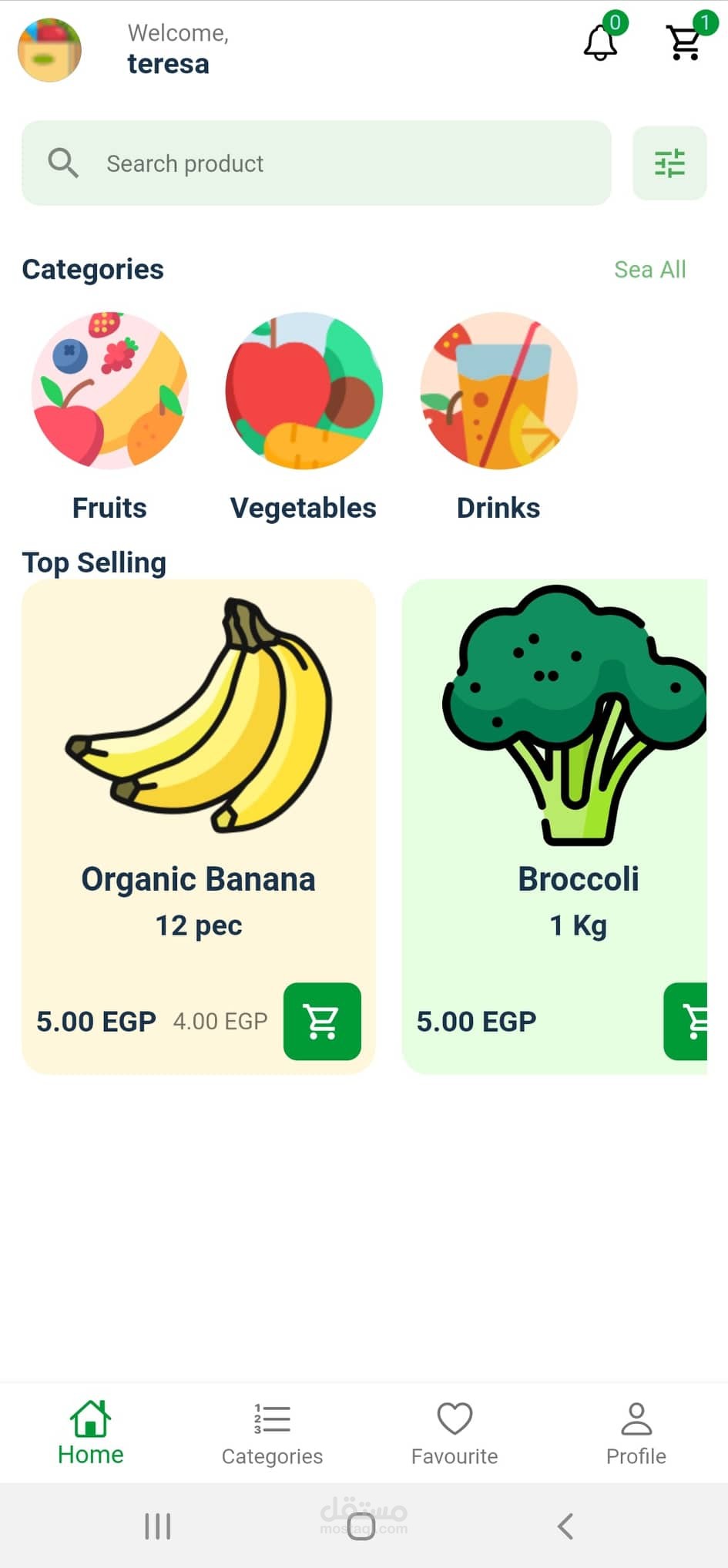Image resolution: width=728 pixels, height=1568 pixels.
Task: Go back with the system back button
Action: click(565, 1526)
